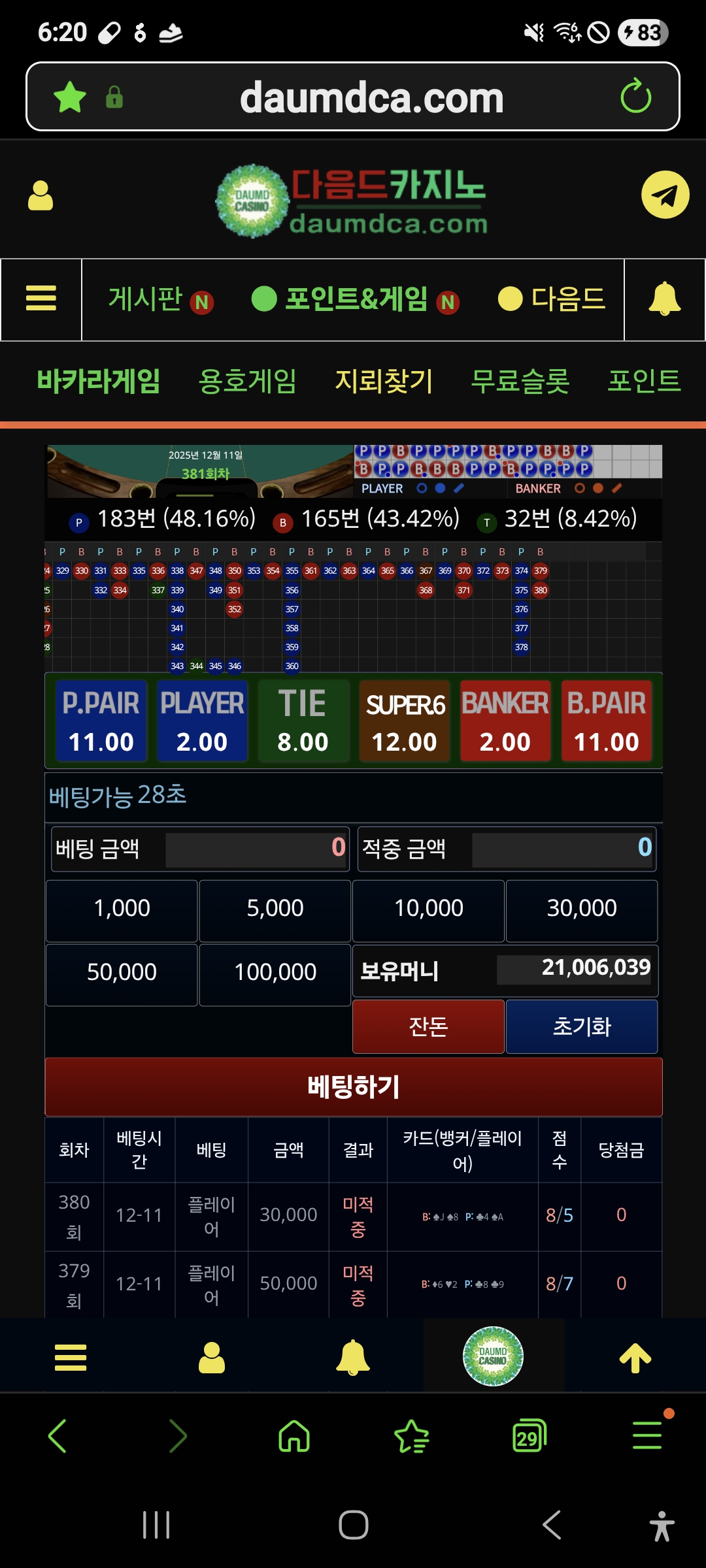Place the bet with 베팅하기
The image size is (706, 1568).
(353, 1086)
